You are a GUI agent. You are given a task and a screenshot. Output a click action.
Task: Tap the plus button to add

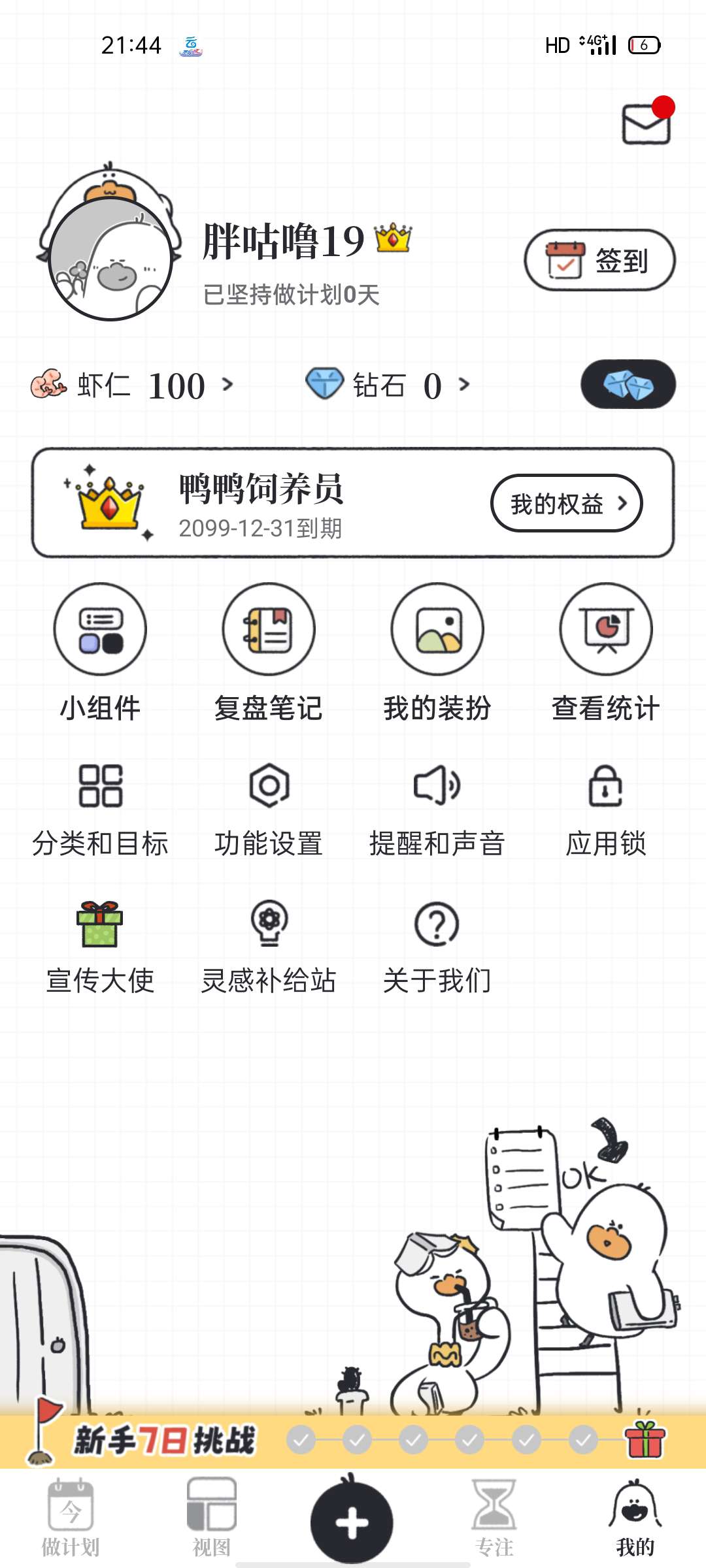pyautogui.click(x=352, y=1522)
